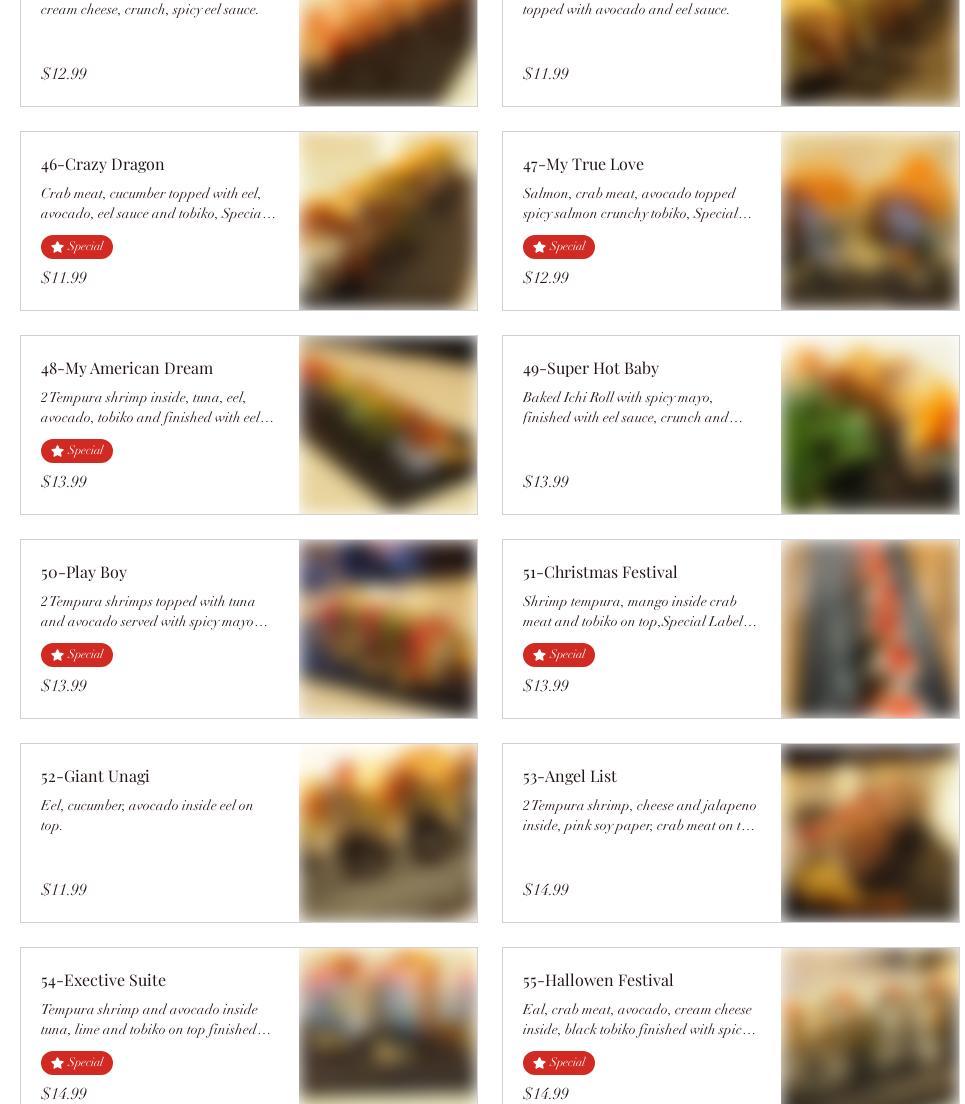This screenshot has width=965, height=1104.
Task: Choose the 50-Play Boy roll
Action: 84,572
